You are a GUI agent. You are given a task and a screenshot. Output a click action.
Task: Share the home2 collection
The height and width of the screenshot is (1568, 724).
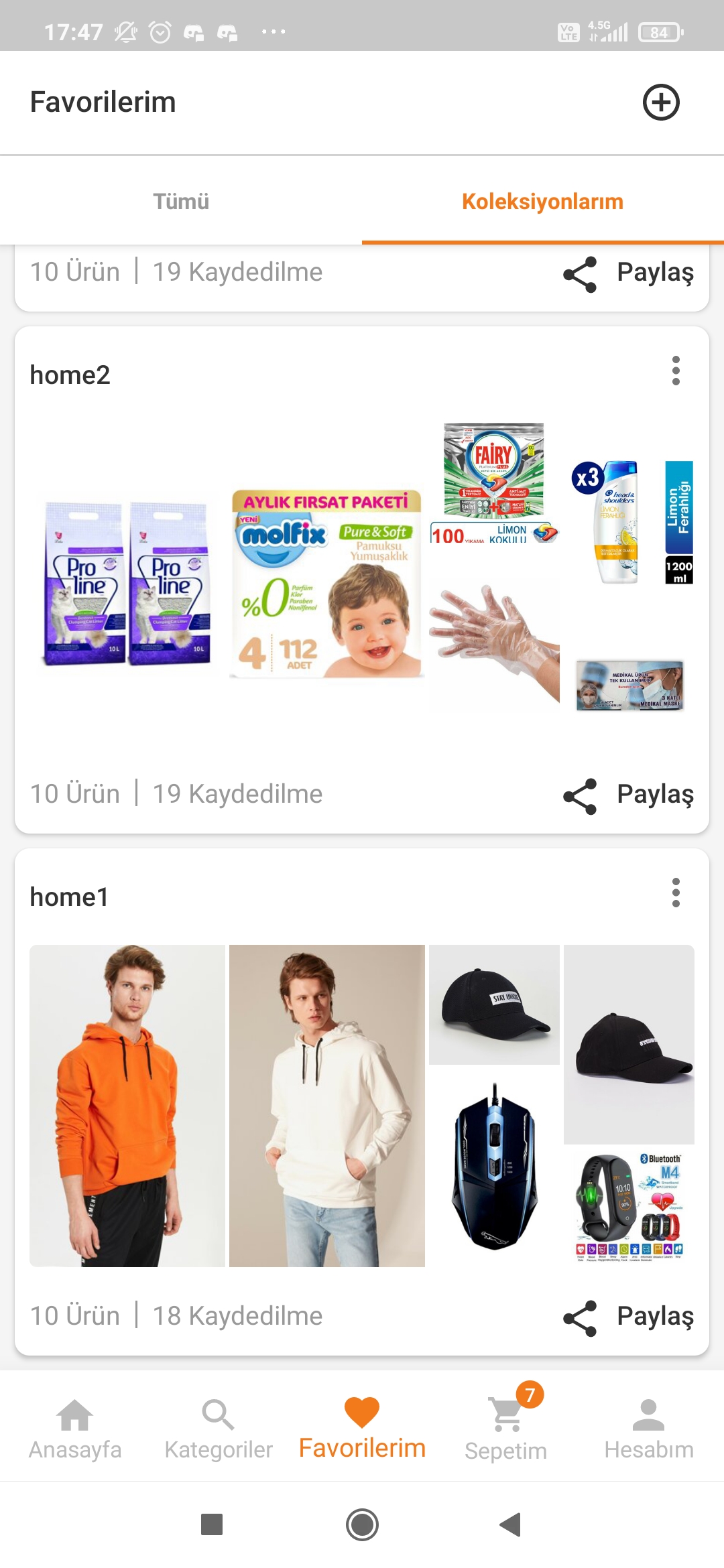(x=628, y=795)
